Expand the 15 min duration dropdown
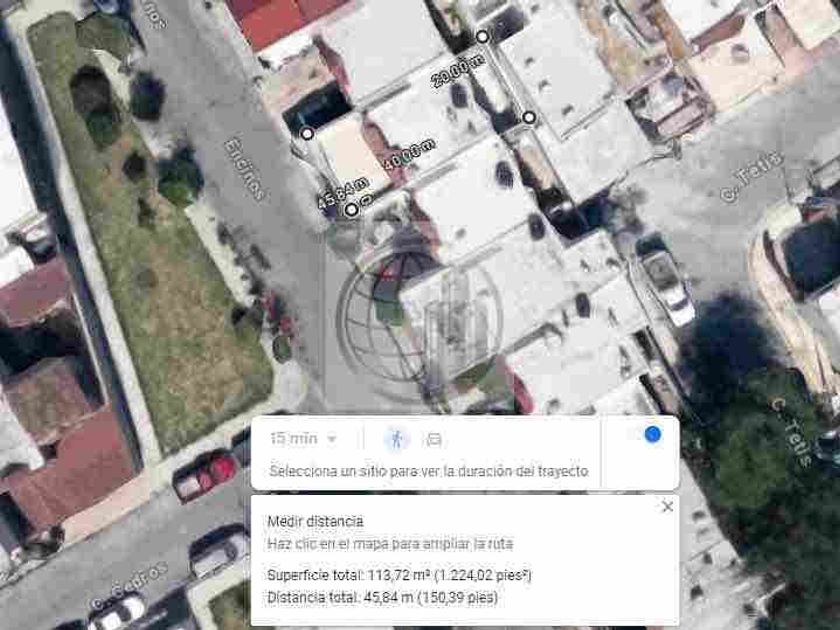840x630 pixels. click(x=304, y=439)
